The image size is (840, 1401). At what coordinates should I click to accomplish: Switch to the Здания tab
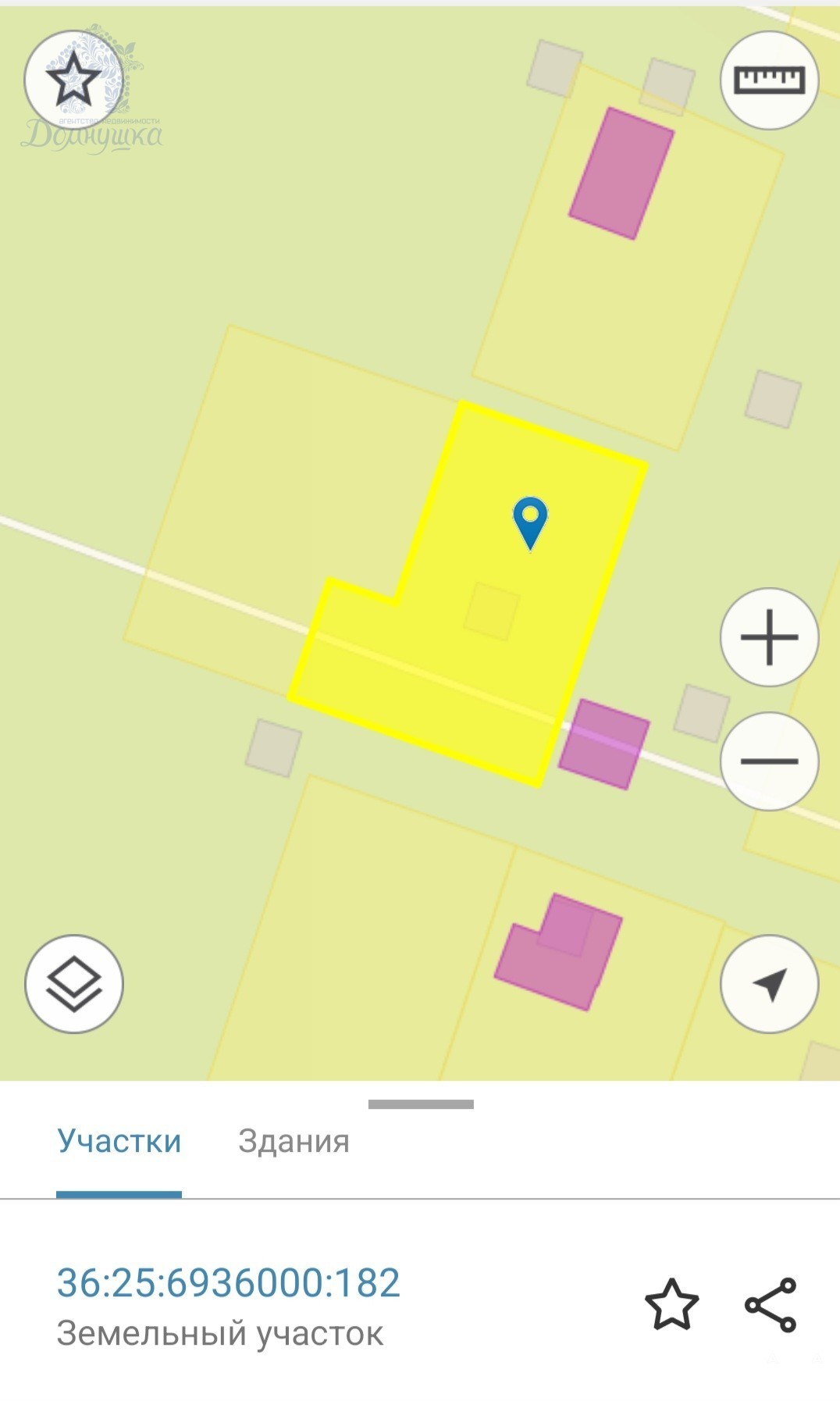(294, 1141)
